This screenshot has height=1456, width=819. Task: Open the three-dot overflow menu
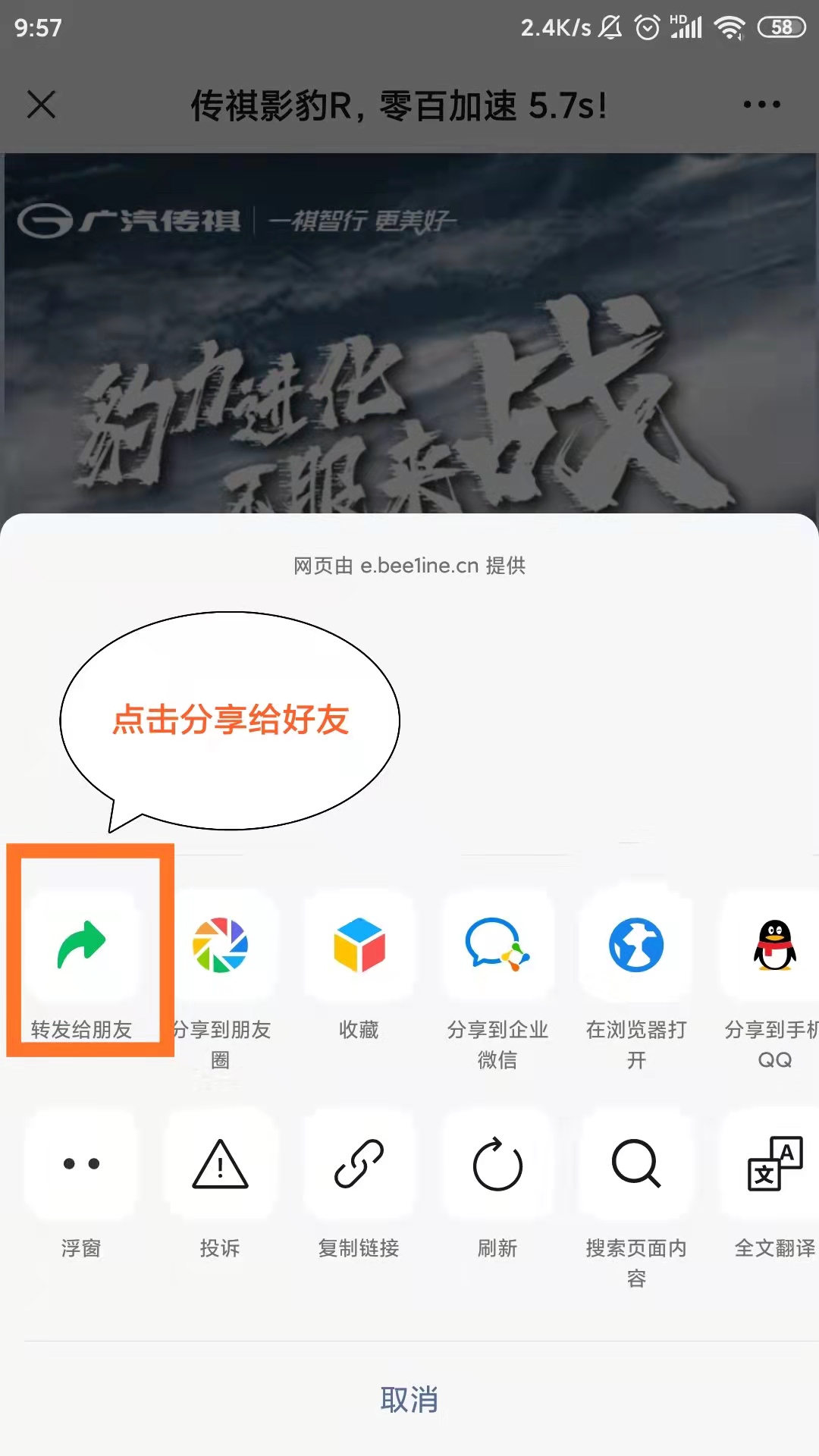click(761, 105)
